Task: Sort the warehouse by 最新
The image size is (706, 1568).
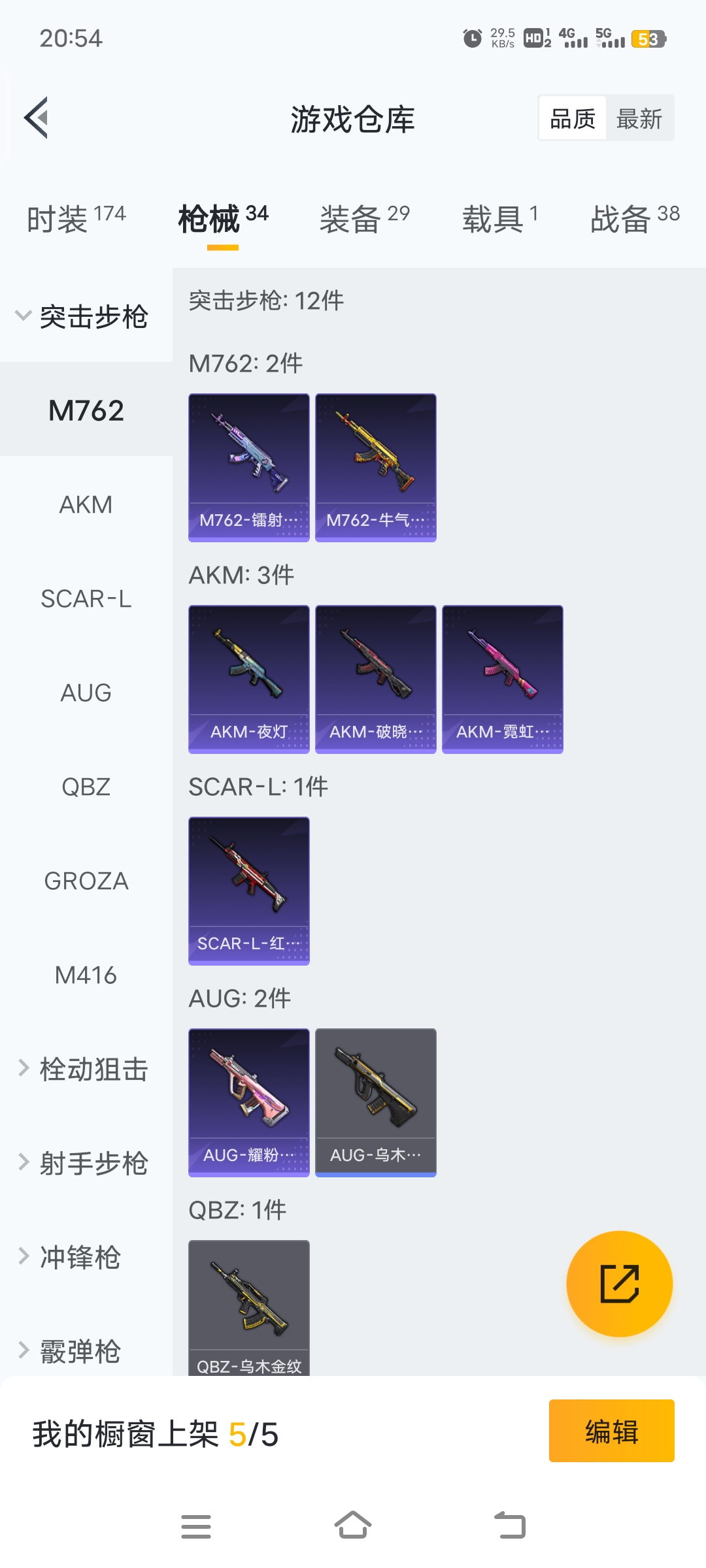Action: 639,119
